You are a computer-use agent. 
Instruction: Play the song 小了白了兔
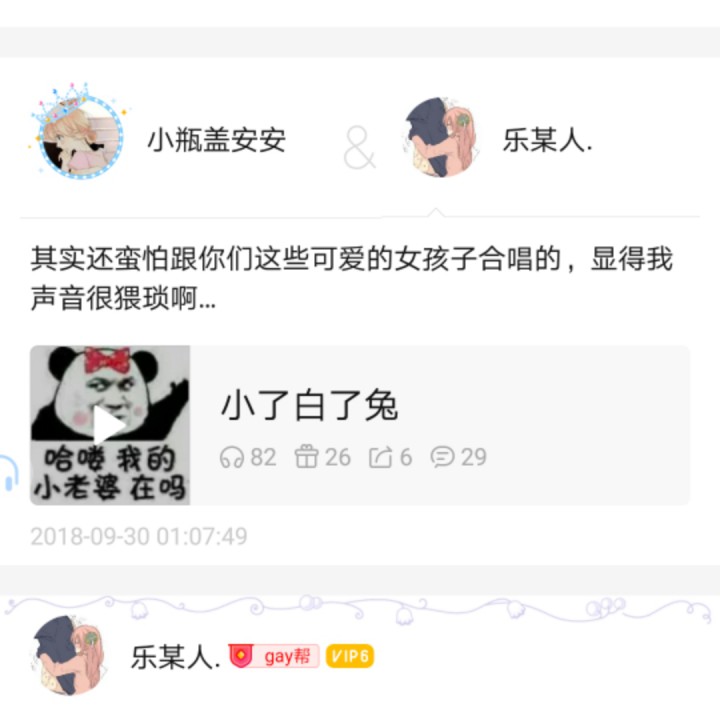coord(109,427)
